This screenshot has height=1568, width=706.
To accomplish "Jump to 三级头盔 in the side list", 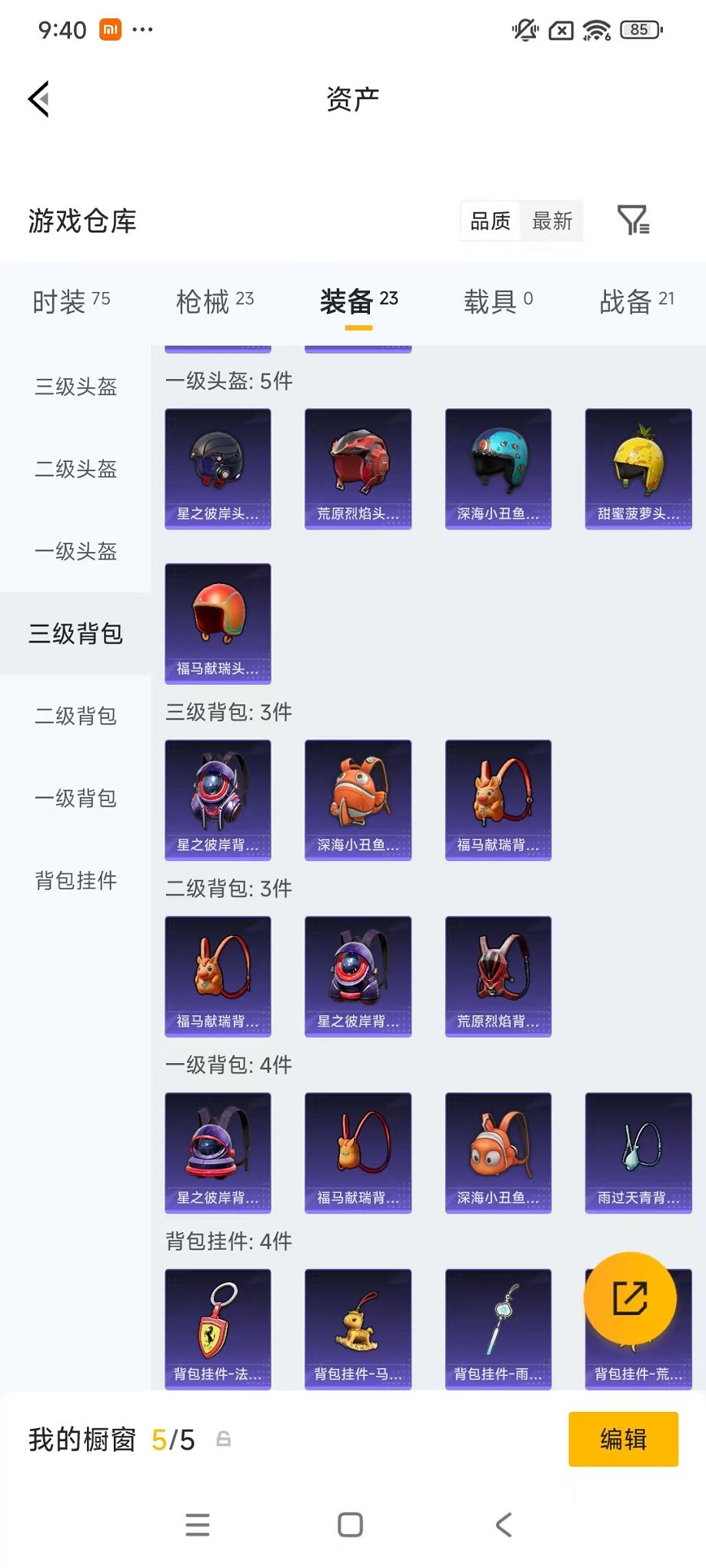I will (75, 387).
